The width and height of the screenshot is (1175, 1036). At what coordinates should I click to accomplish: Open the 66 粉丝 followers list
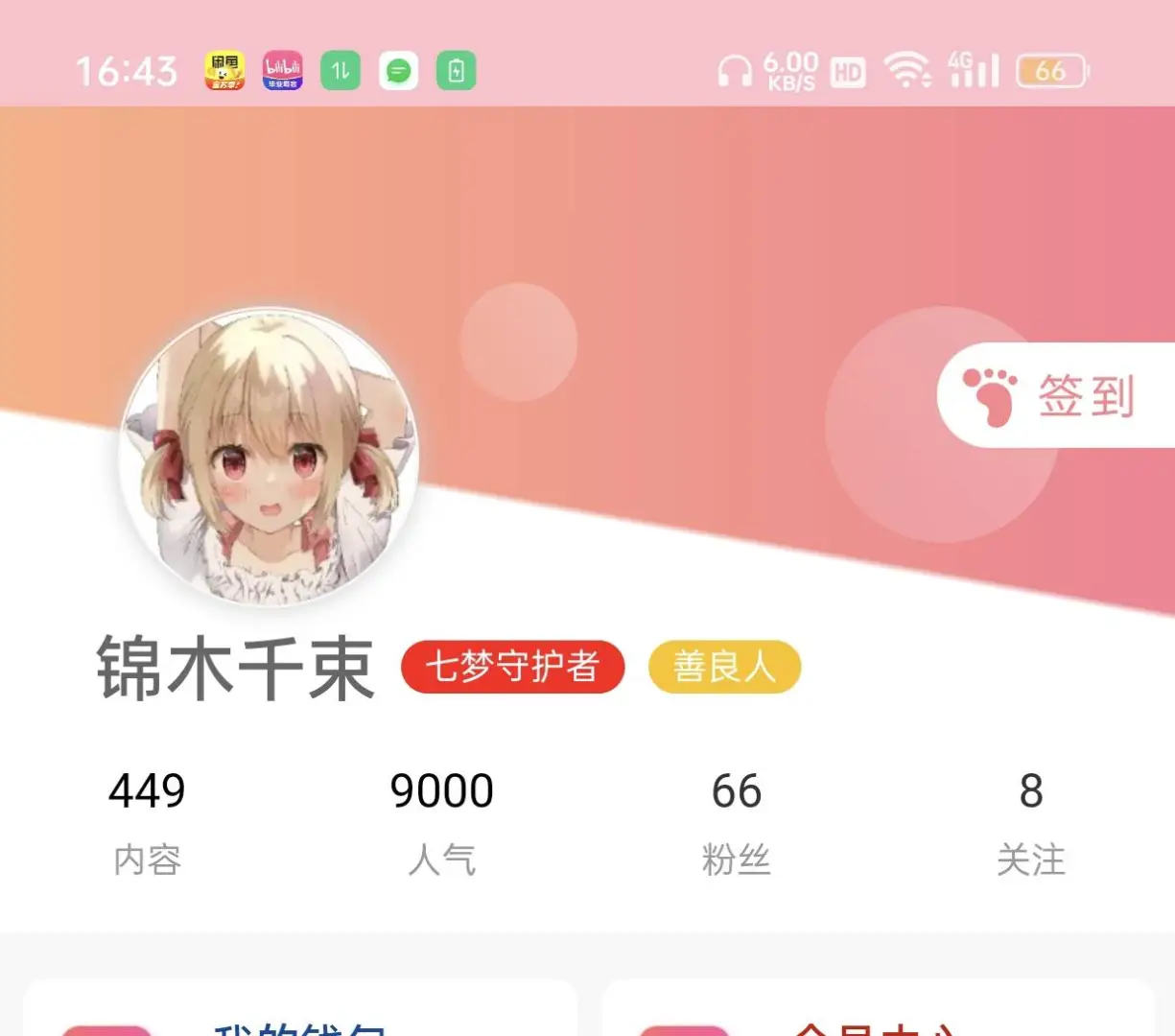(x=736, y=821)
